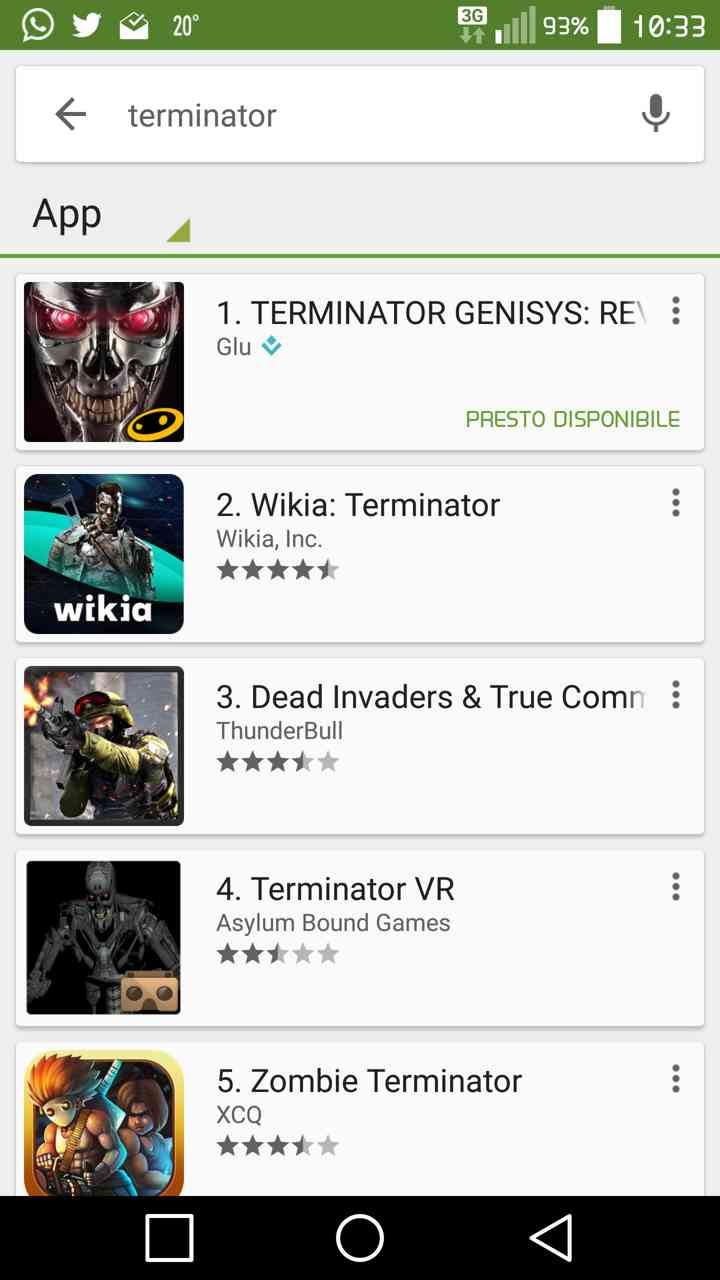
Task: Open overflow menu for Dead Invaders
Action: point(676,695)
